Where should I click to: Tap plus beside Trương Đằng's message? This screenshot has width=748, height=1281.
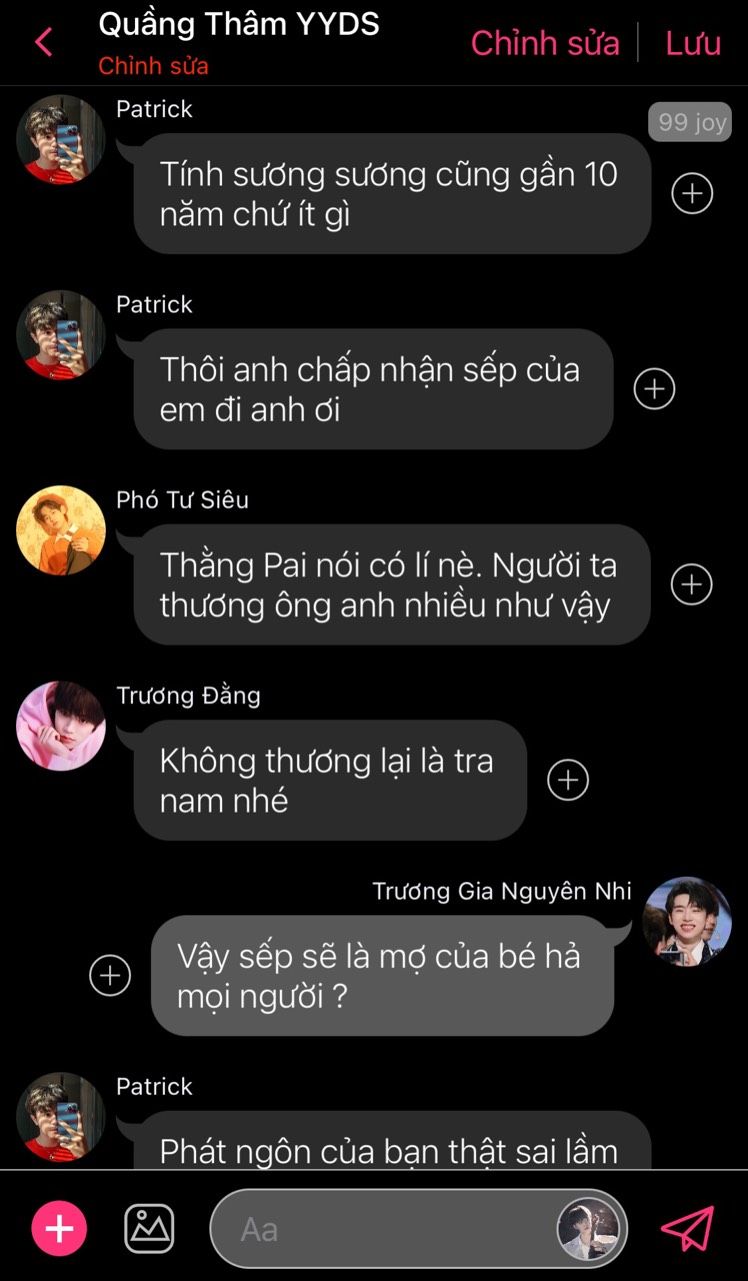tap(568, 780)
